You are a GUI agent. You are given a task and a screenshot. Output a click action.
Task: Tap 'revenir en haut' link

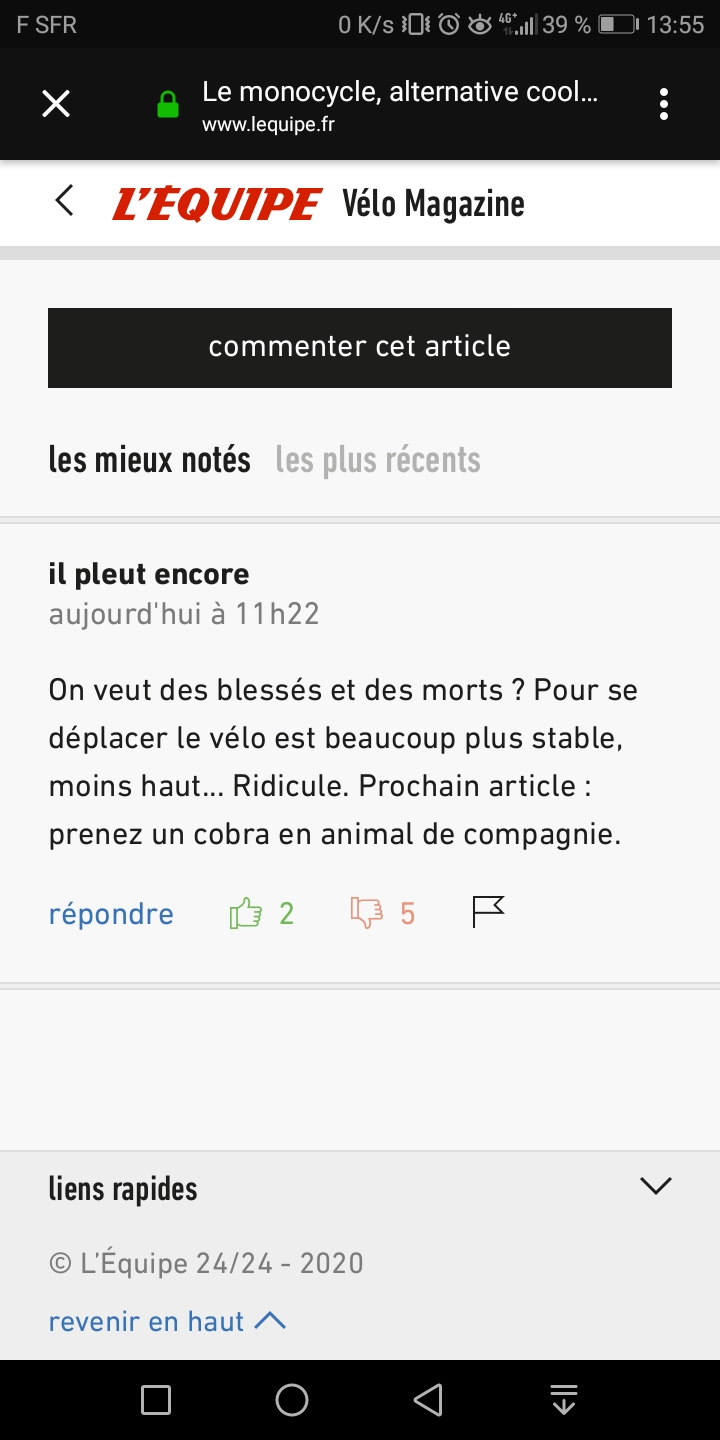tap(167, 1321)
